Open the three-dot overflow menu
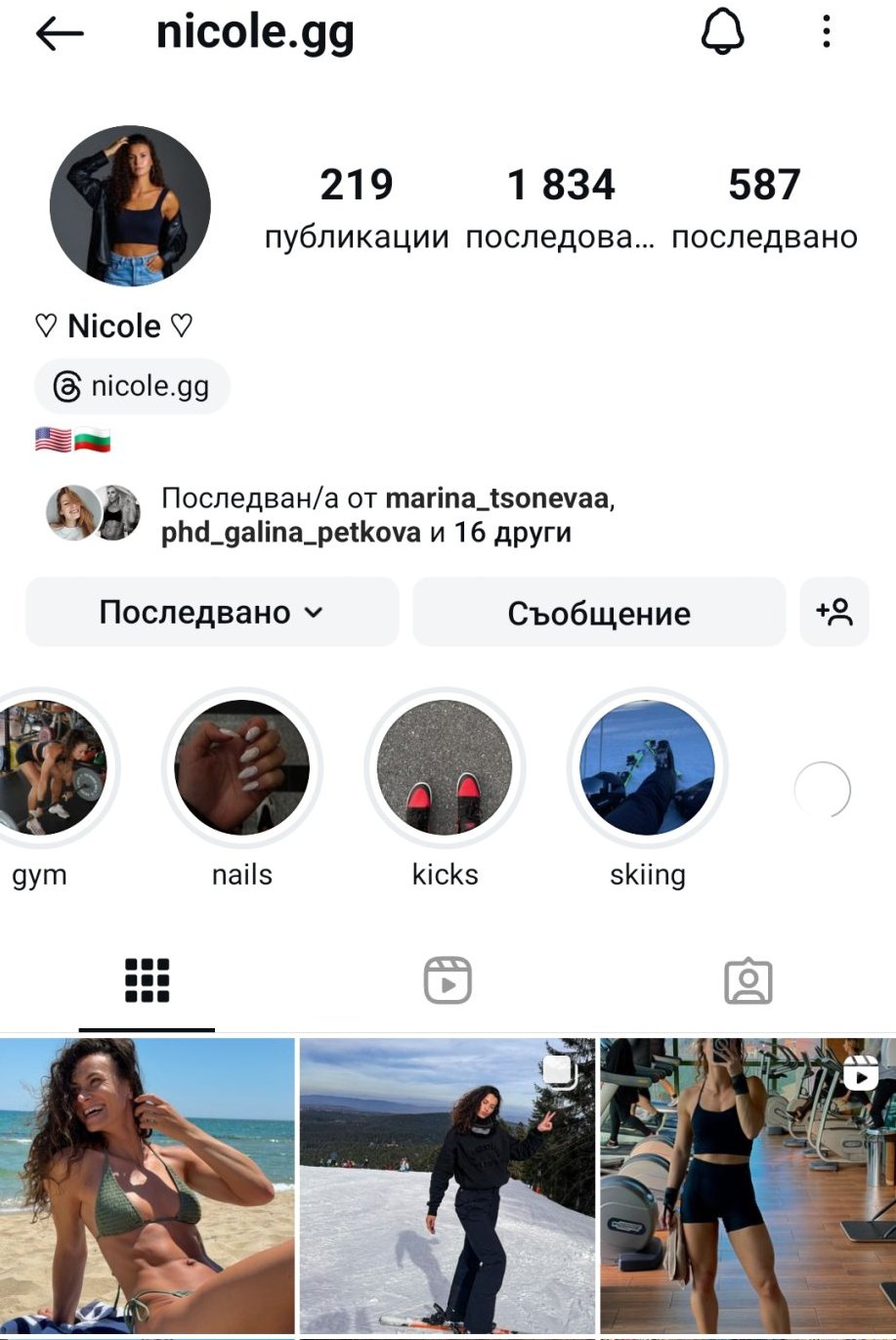 click(x=827, y=33)
